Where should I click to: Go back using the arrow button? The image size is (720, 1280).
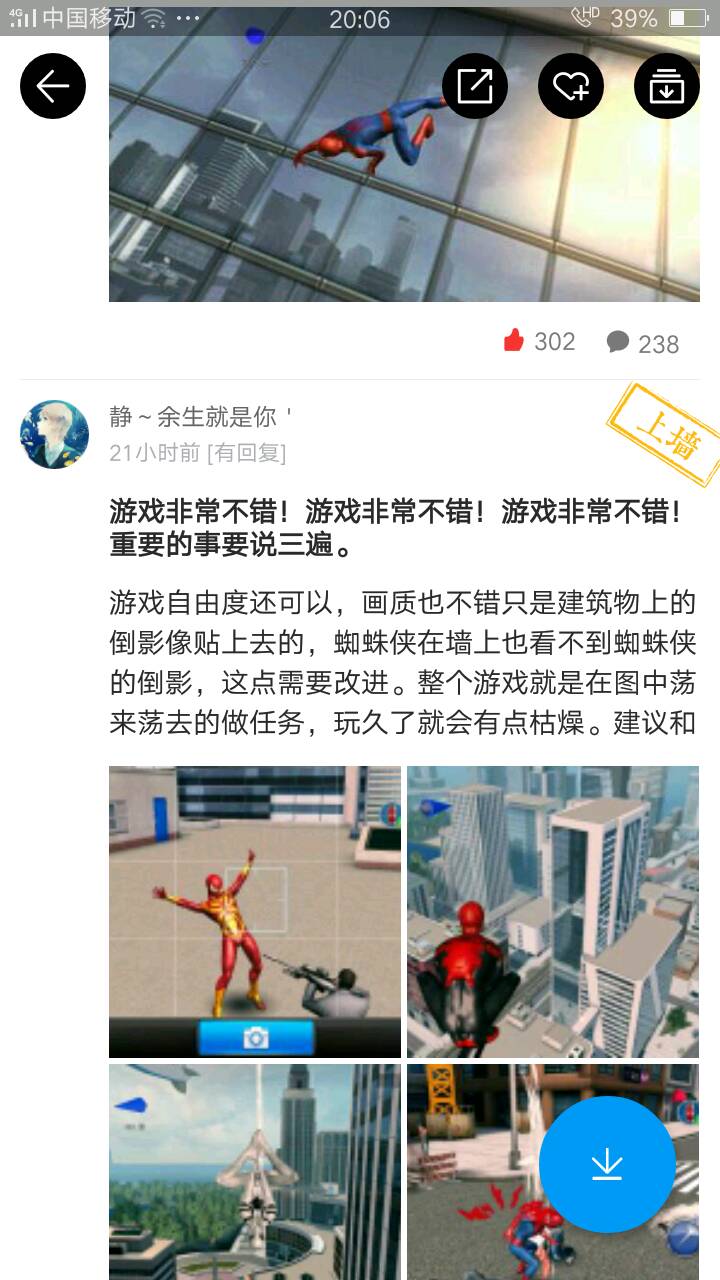[x=53, y=87]
